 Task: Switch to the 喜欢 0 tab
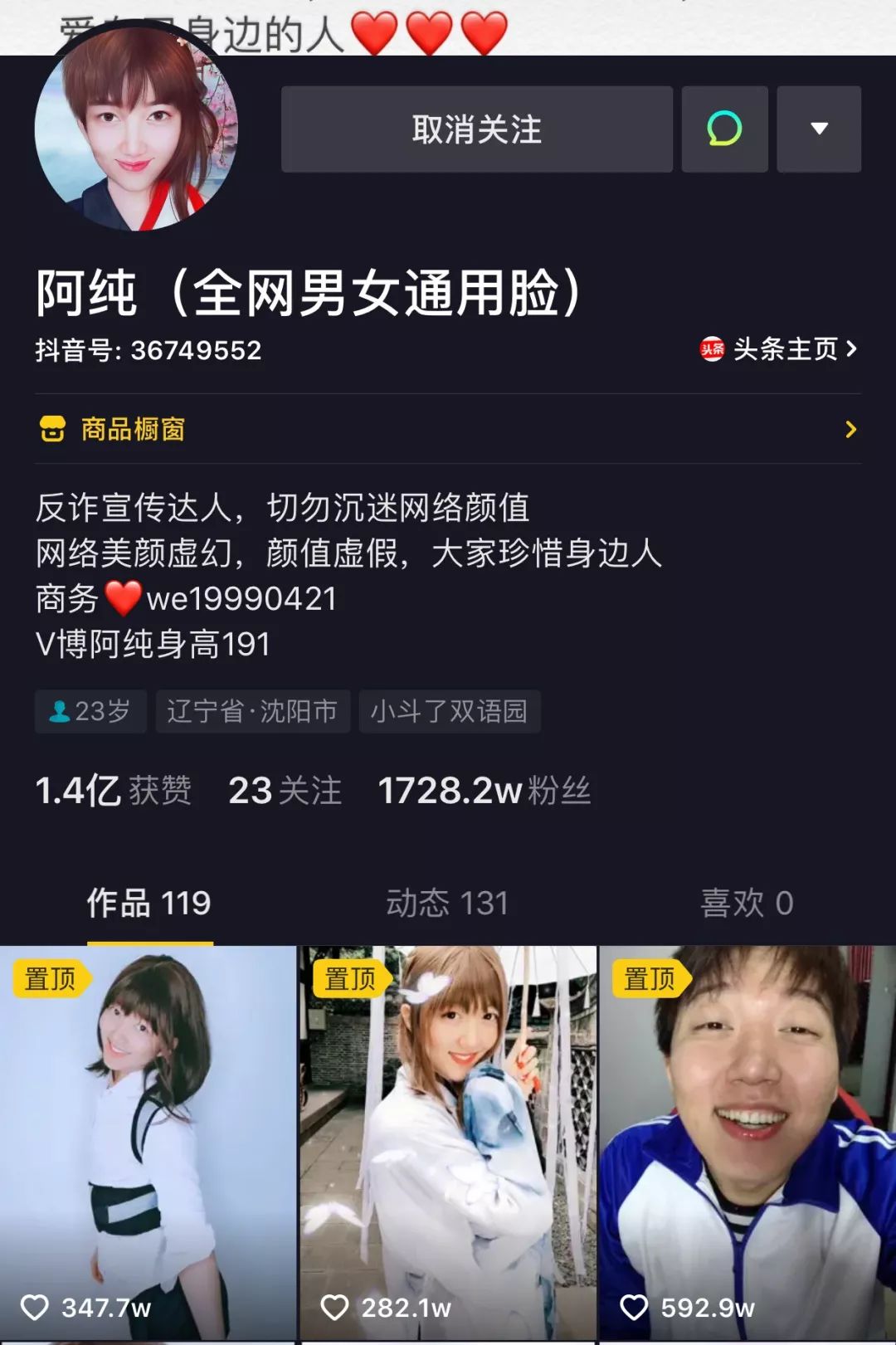[x=747, y=903]
